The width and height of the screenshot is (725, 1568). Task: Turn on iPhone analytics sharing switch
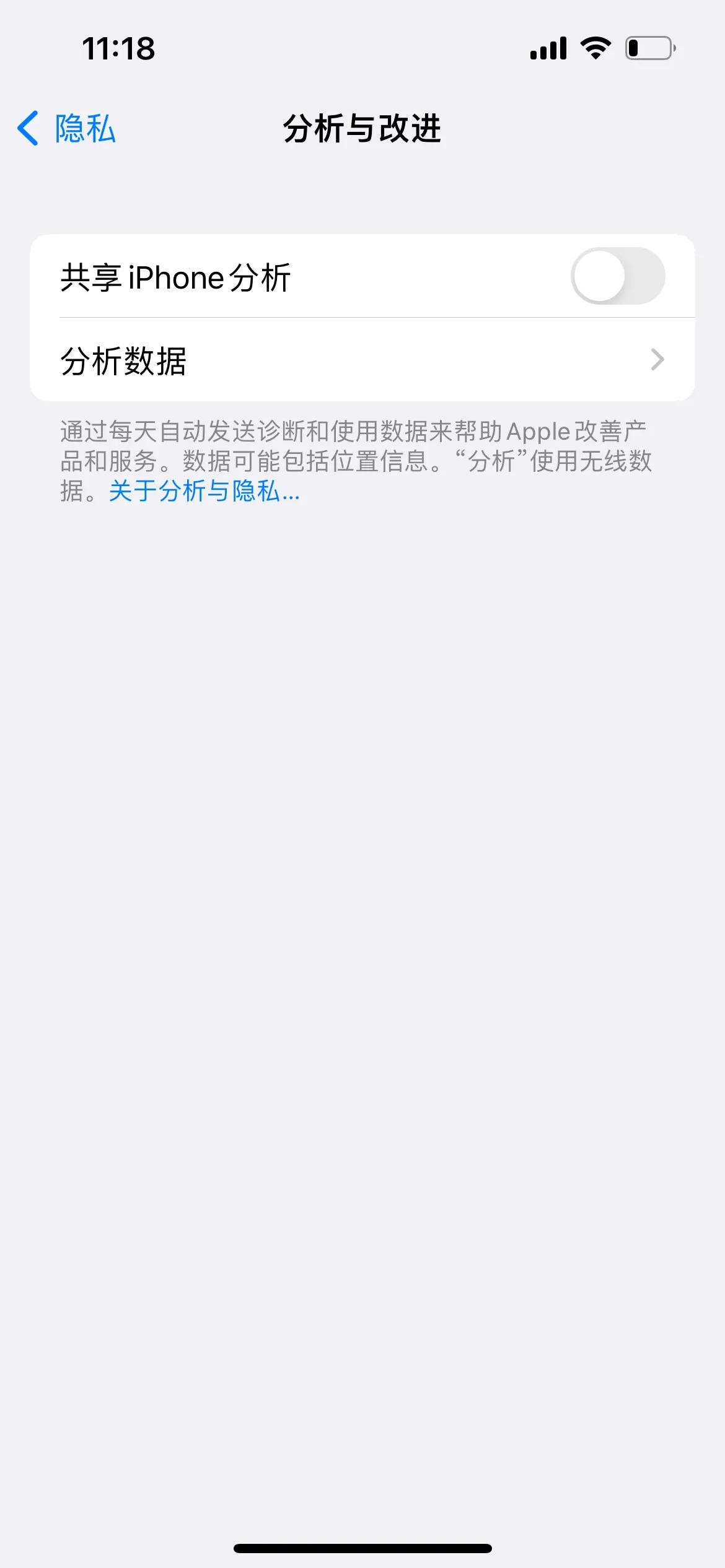pyautogui.click(x=620, y=277)
